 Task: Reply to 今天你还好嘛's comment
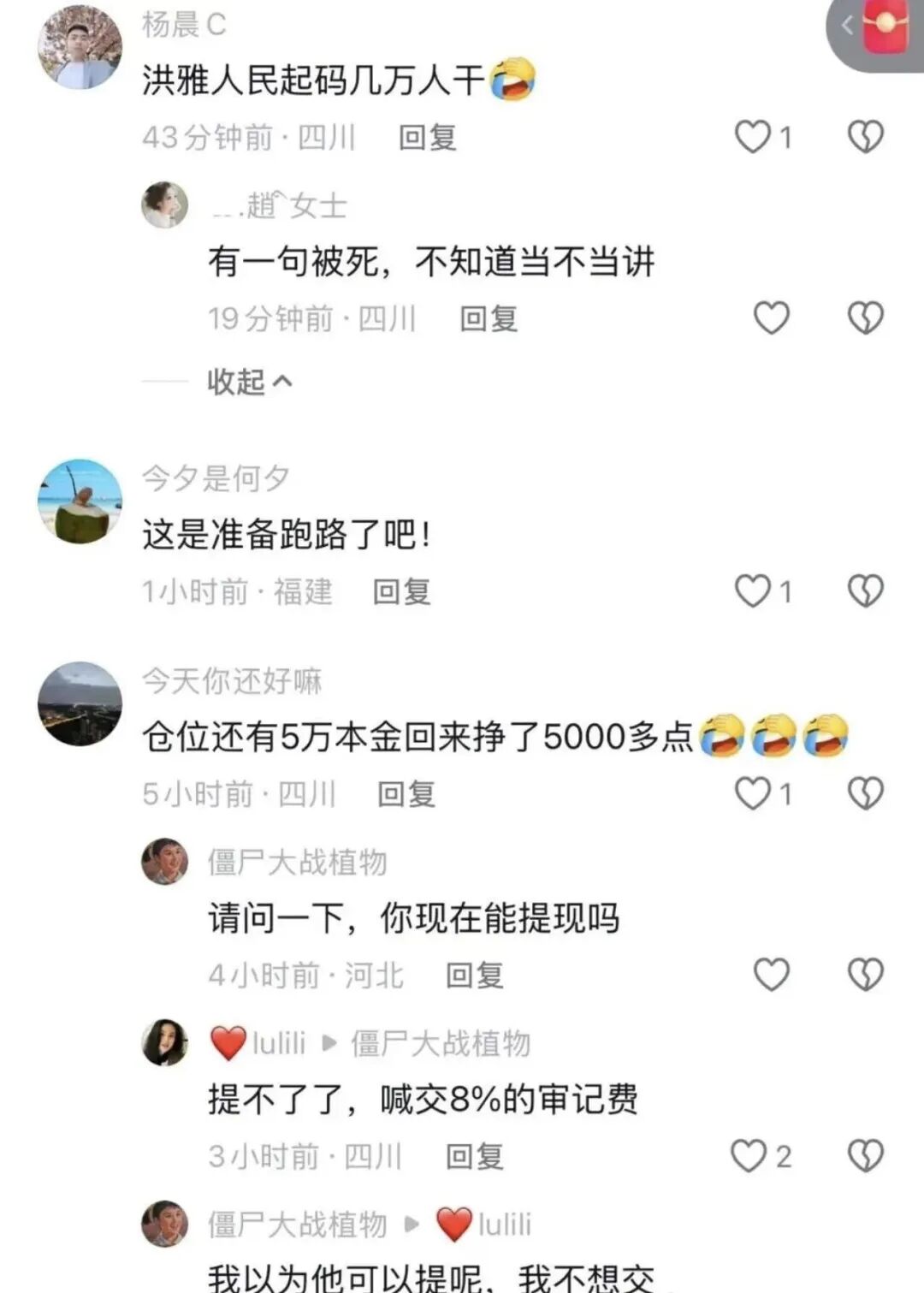[x=406, y=795]
